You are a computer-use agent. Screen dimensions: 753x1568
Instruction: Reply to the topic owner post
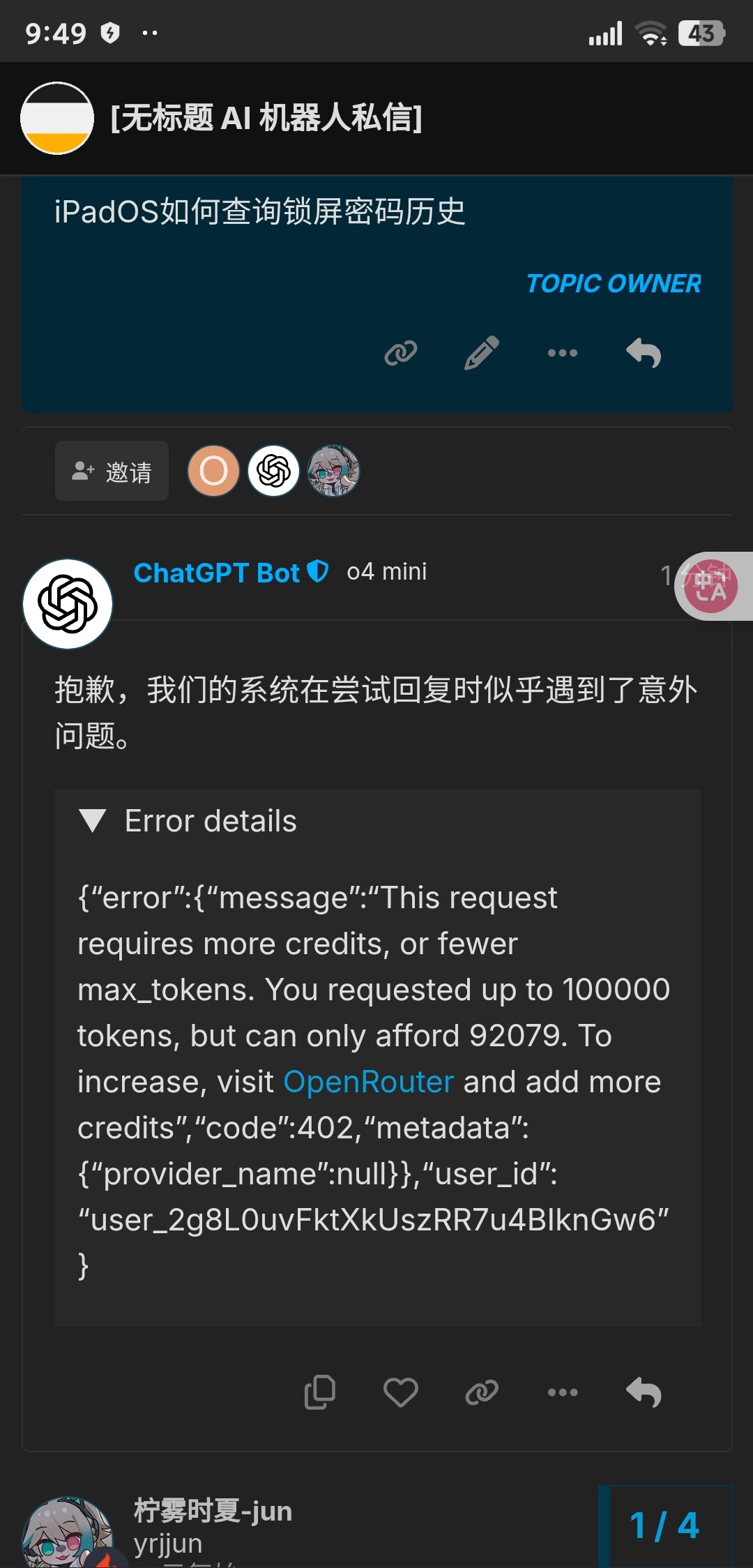coord(644,353)
